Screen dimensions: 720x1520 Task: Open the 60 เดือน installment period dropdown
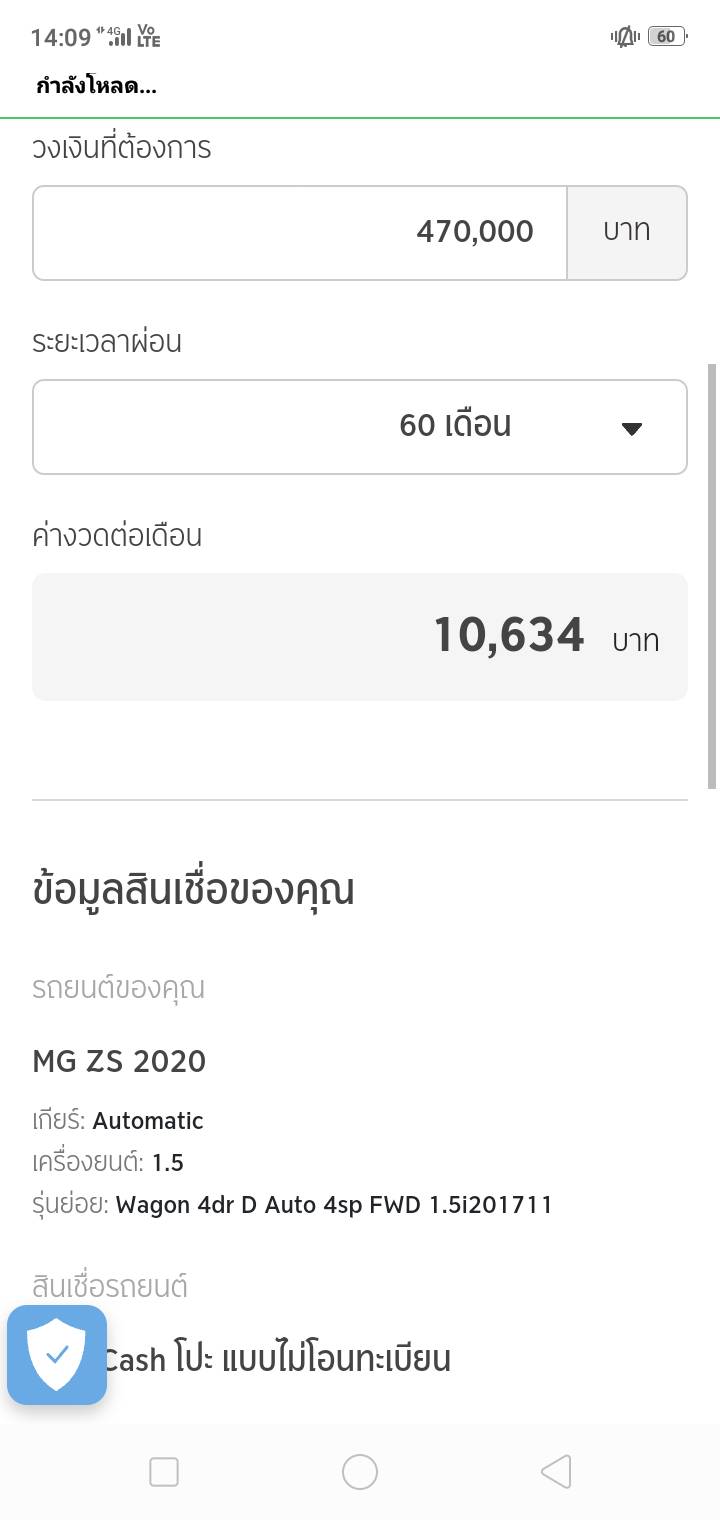click(360, 427)
